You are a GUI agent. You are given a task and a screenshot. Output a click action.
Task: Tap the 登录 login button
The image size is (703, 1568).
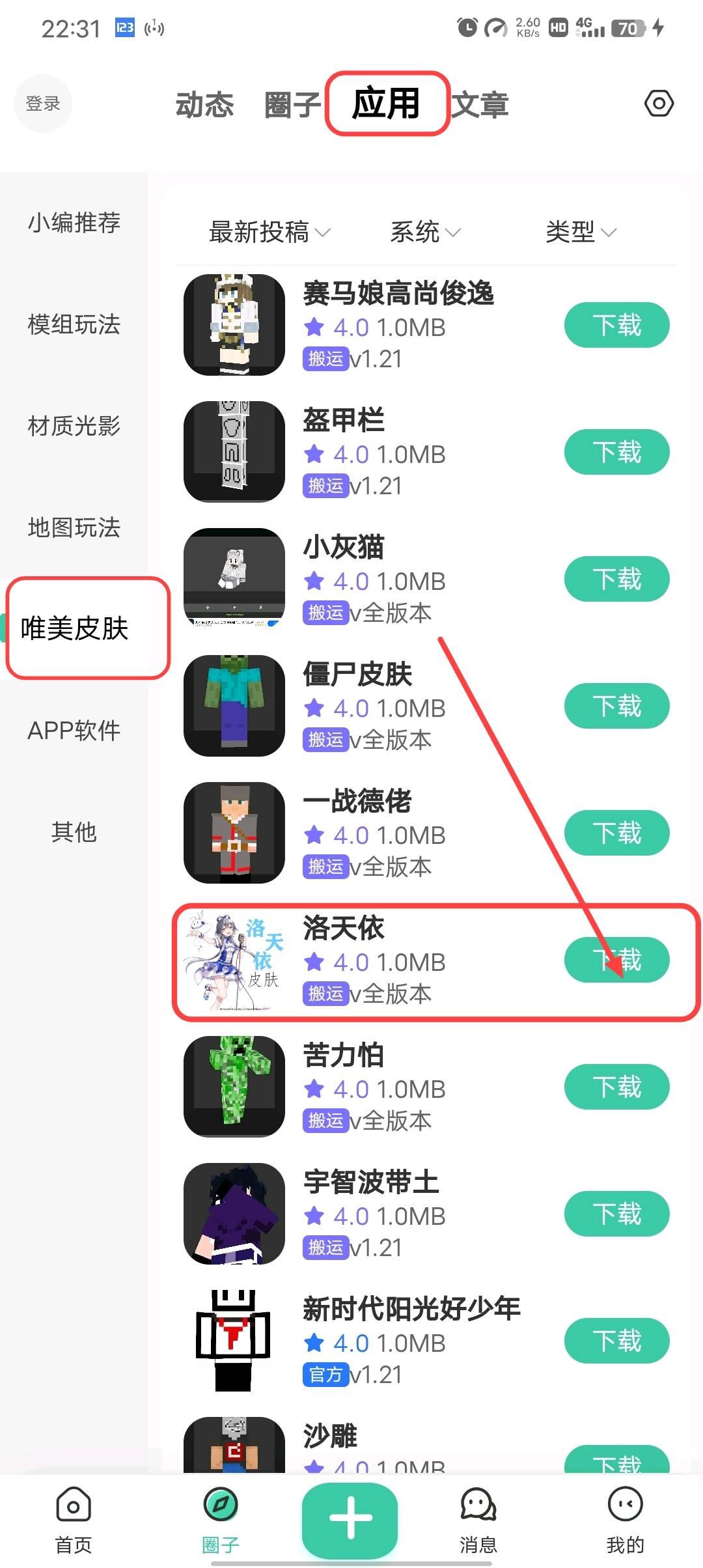click(x=43, y=104)
